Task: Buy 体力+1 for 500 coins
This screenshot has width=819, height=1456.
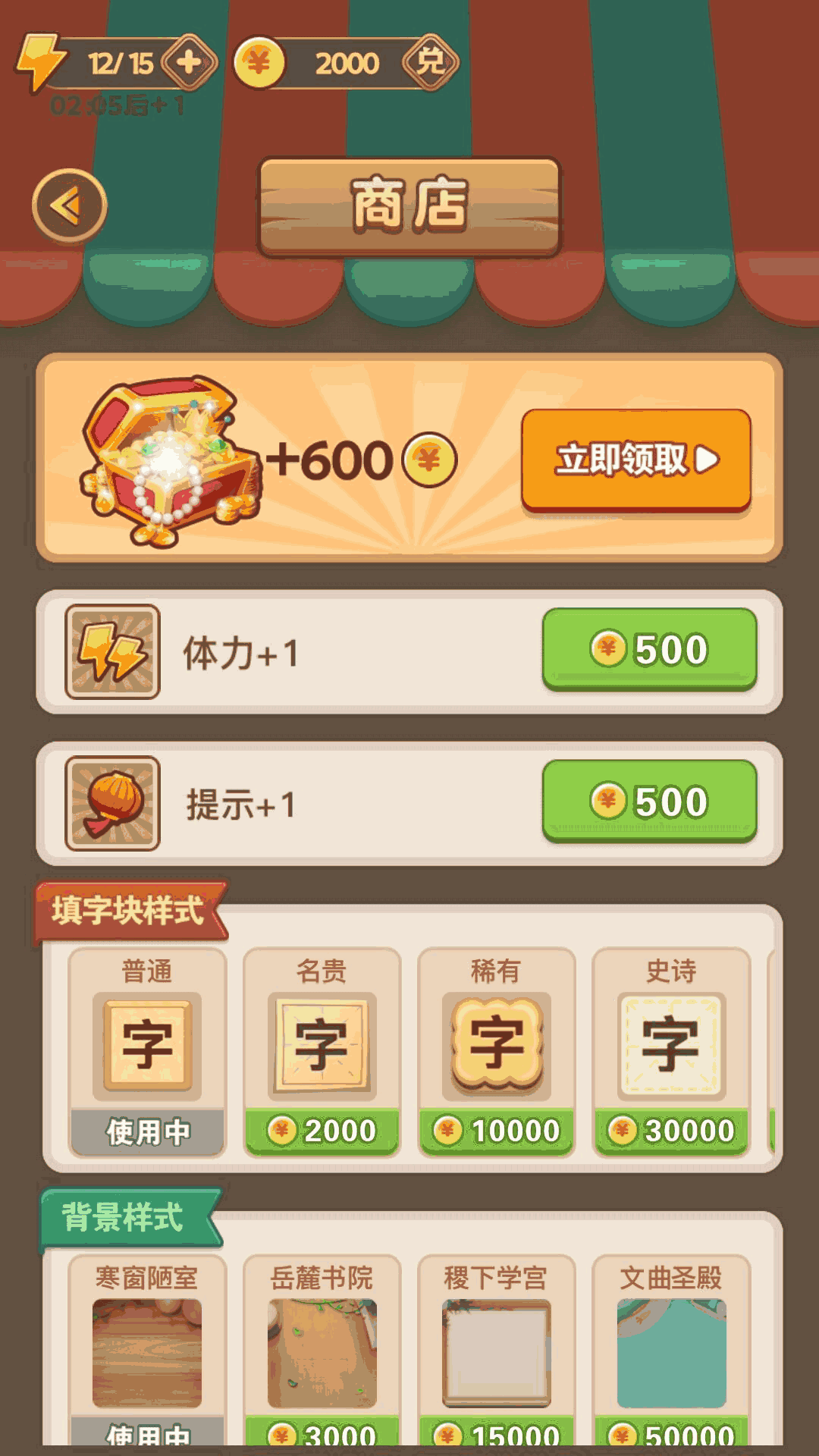Action: tap(649, 649)
